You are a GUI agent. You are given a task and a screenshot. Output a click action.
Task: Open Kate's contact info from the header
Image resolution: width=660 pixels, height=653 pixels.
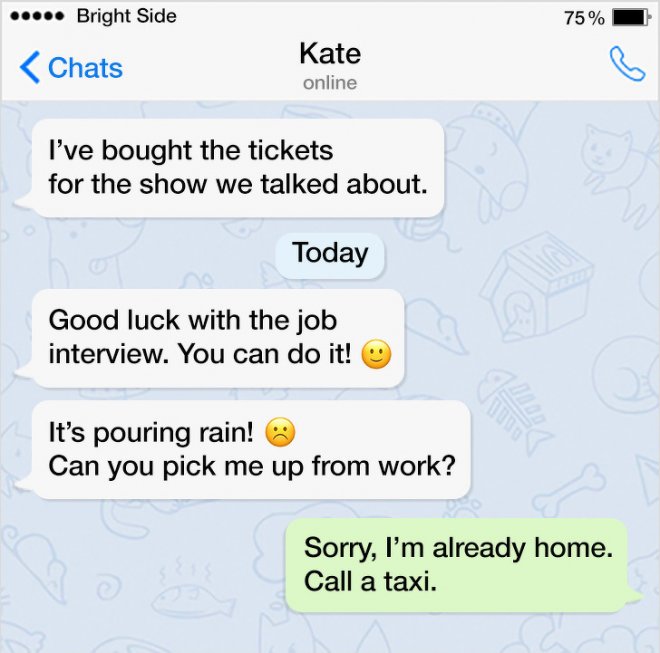tap(329, 64)
